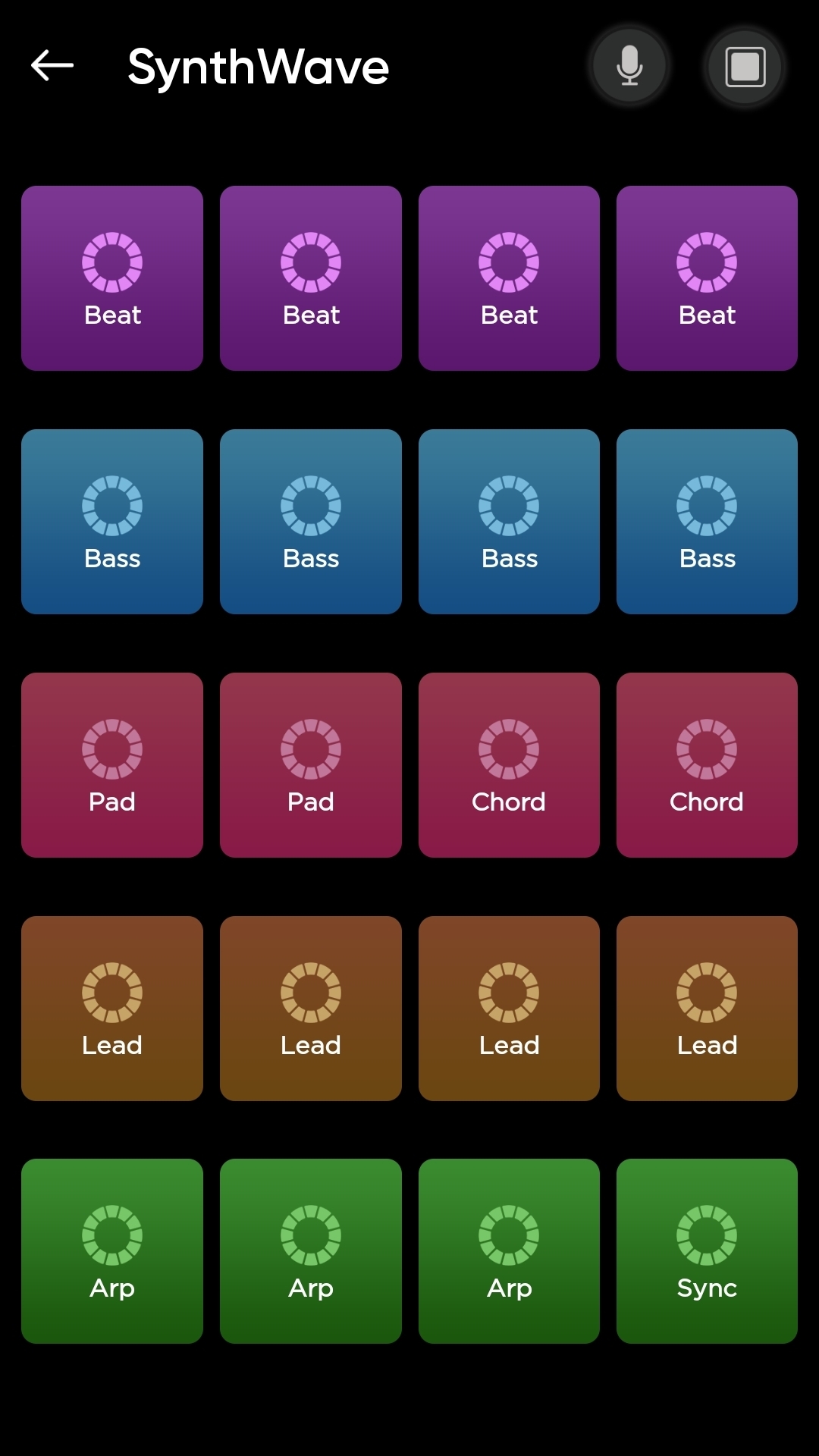Start microphone recording
The image size is (819, 1456).
pos(629,66)
